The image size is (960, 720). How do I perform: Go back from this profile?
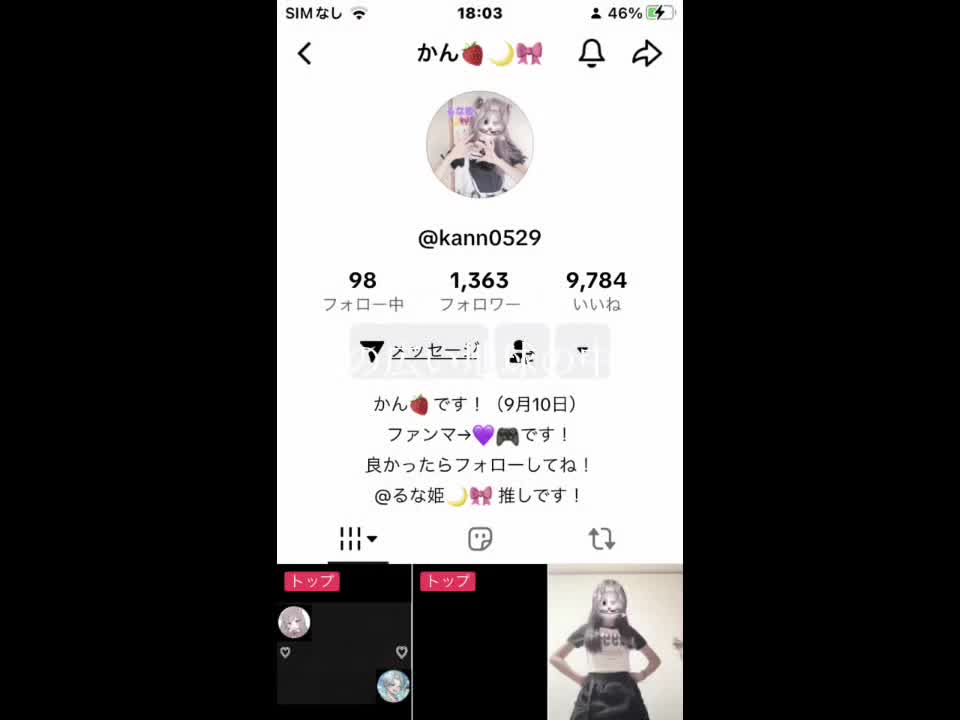(305, 53)
